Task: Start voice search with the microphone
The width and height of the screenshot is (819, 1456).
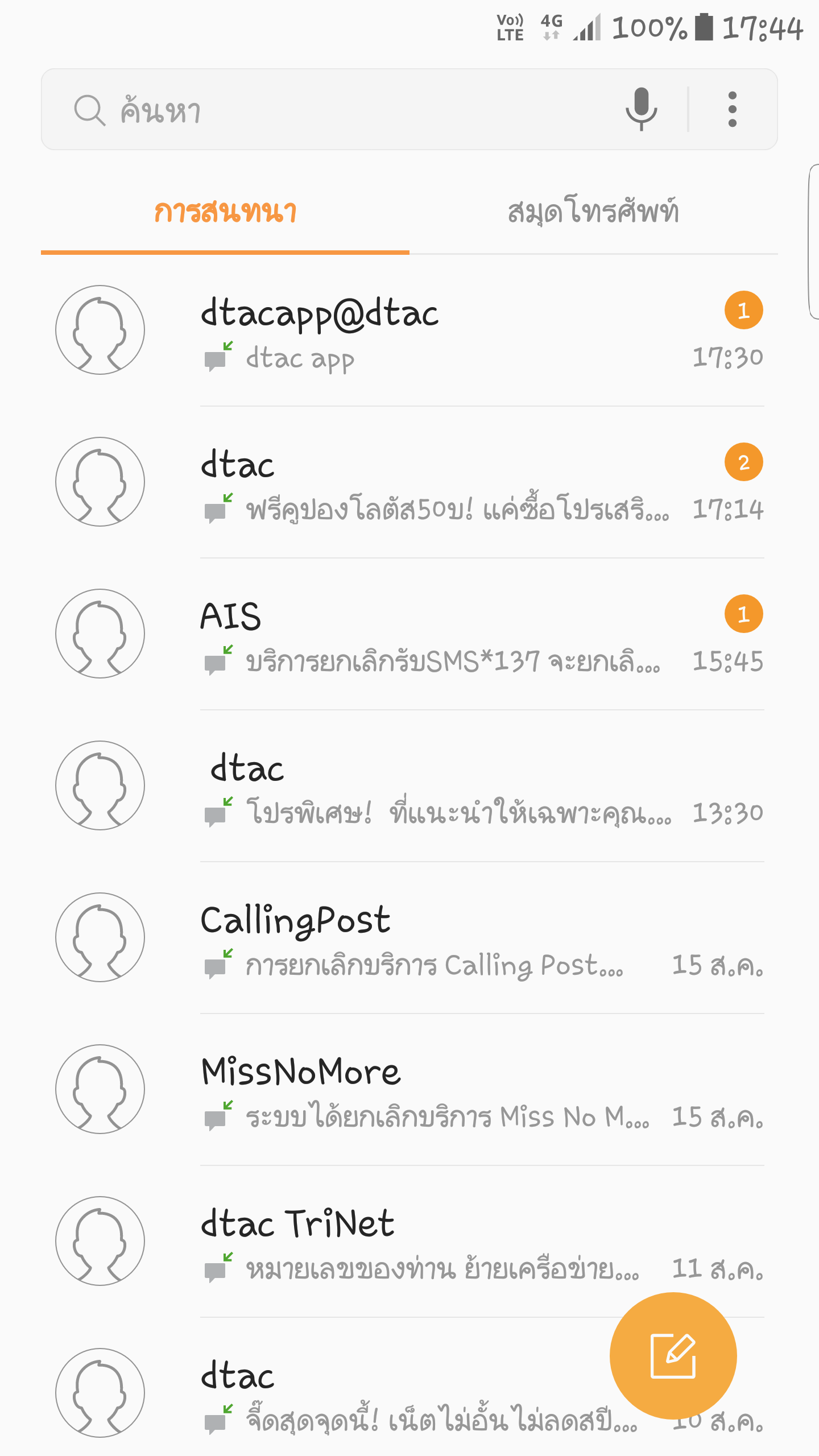Action: 641,109
